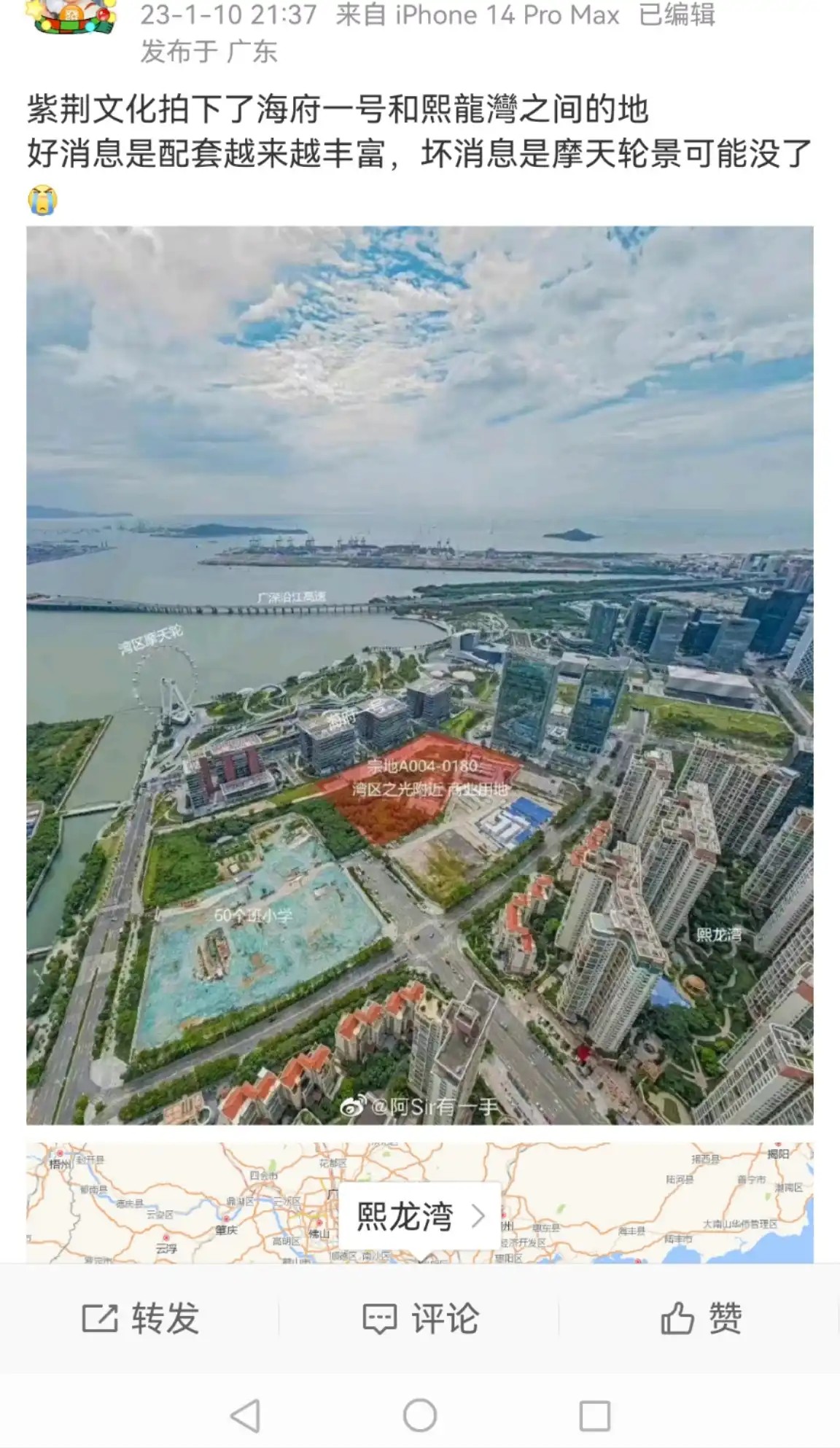Image resolution: width=840 pixels, height=1448 pixels.
Task: Go back with the system back button
Action: pos(246,1416)
